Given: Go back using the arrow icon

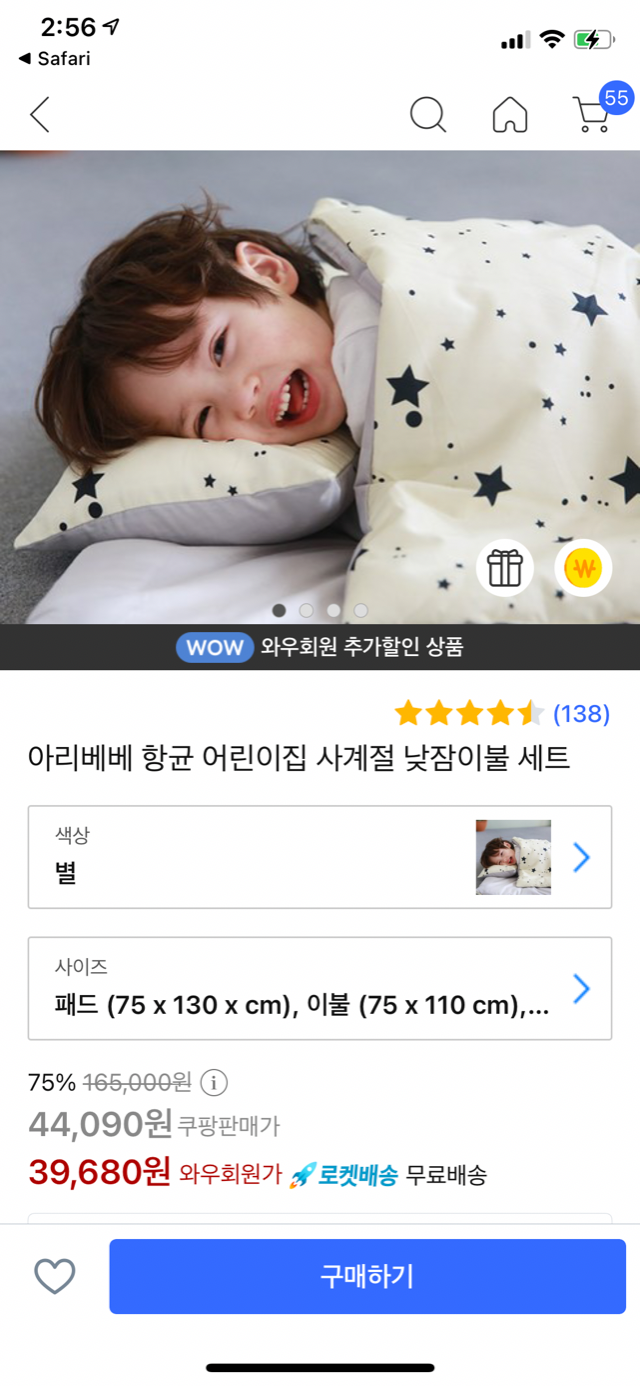Looking at the screenshot, I should coord(40,115).
